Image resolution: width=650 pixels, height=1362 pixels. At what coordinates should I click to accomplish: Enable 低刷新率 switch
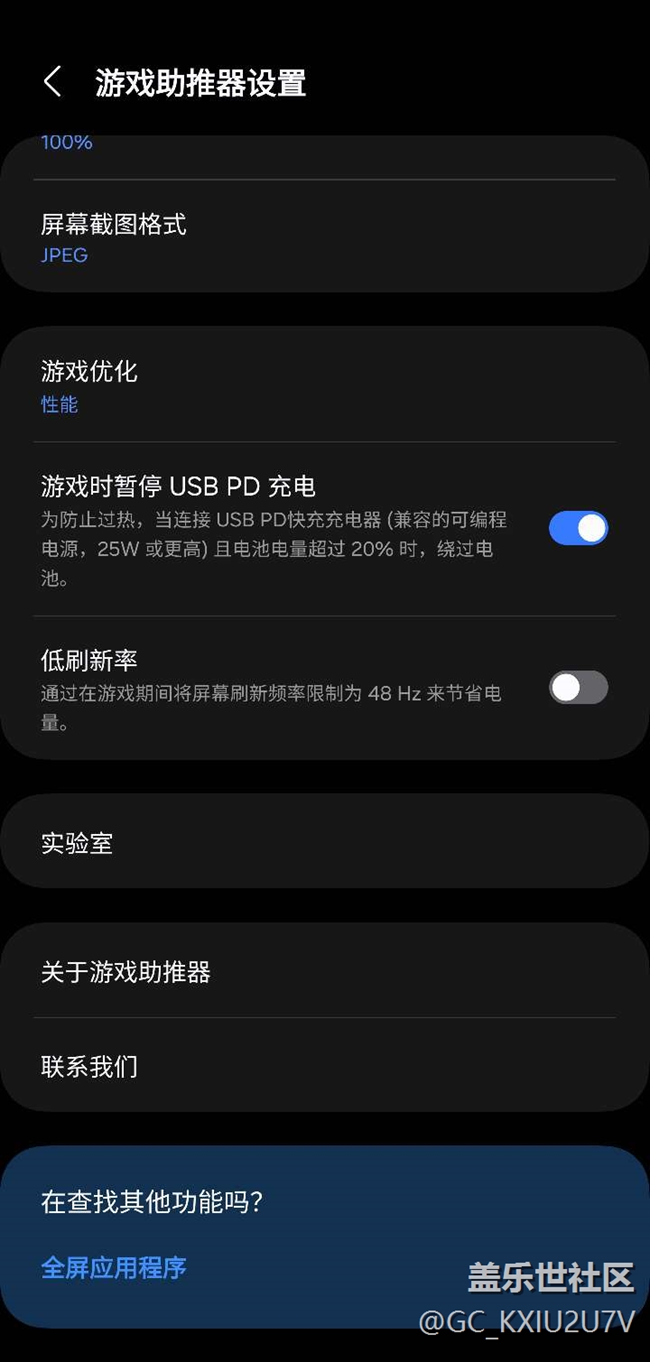pos(578,688)
